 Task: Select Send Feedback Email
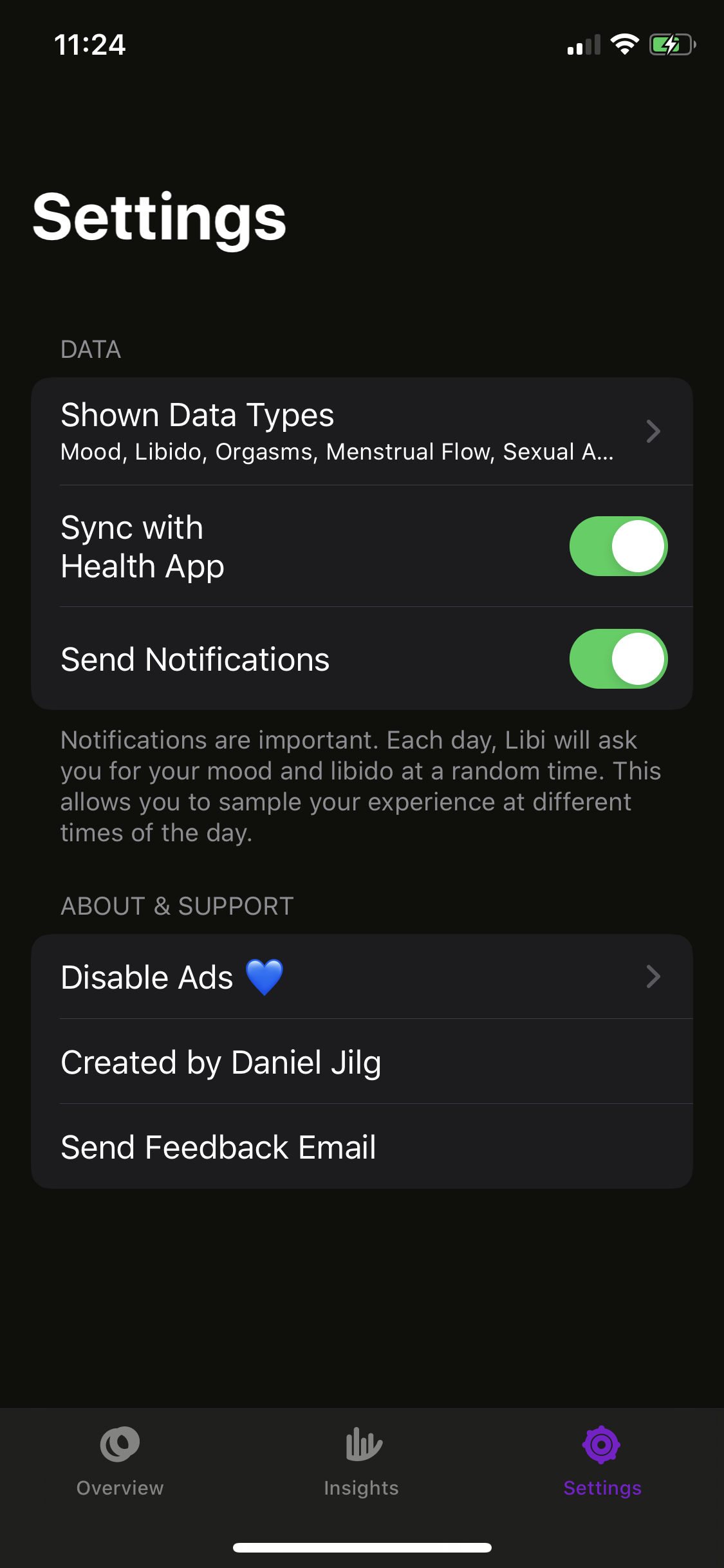(362, 1146)
